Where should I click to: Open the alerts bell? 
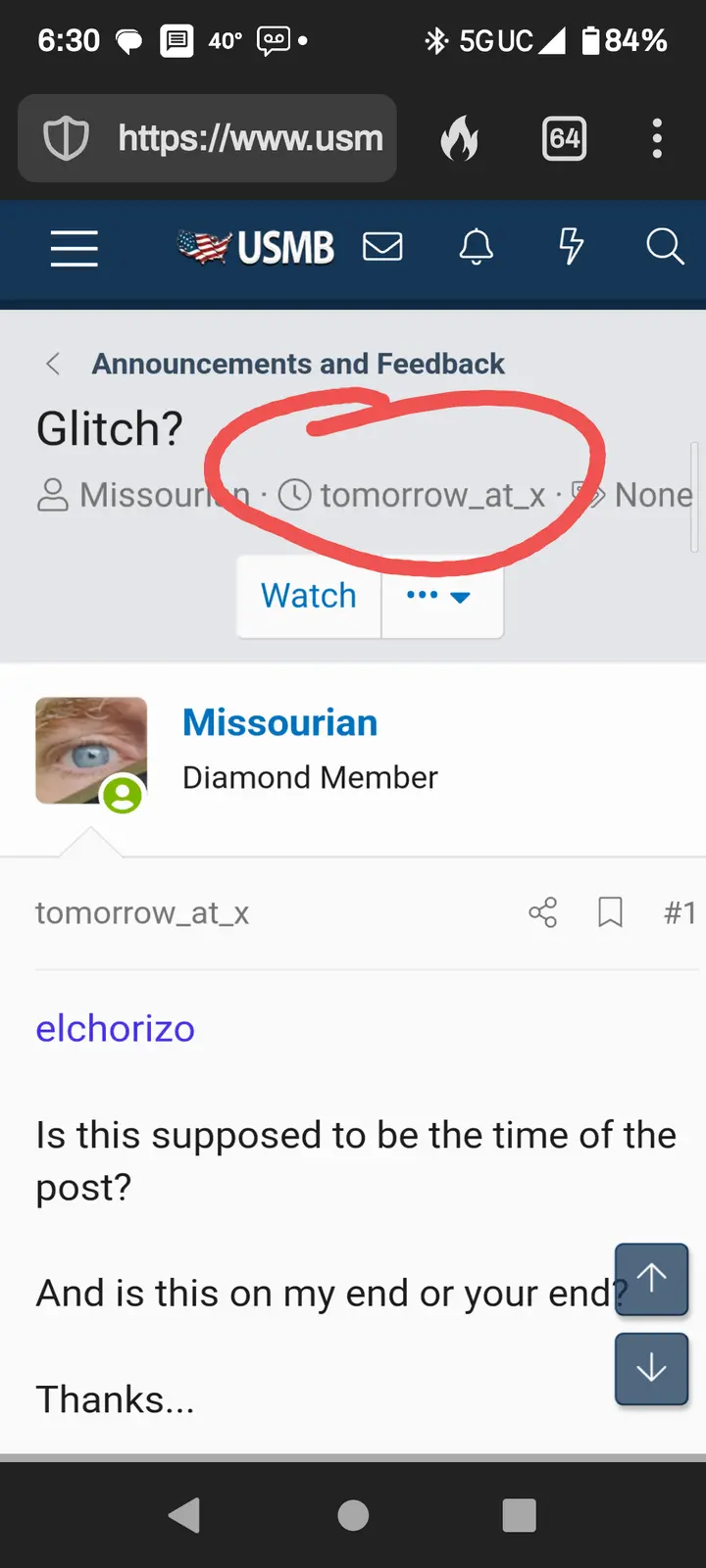pyautogui.click(x=477, y=247)
